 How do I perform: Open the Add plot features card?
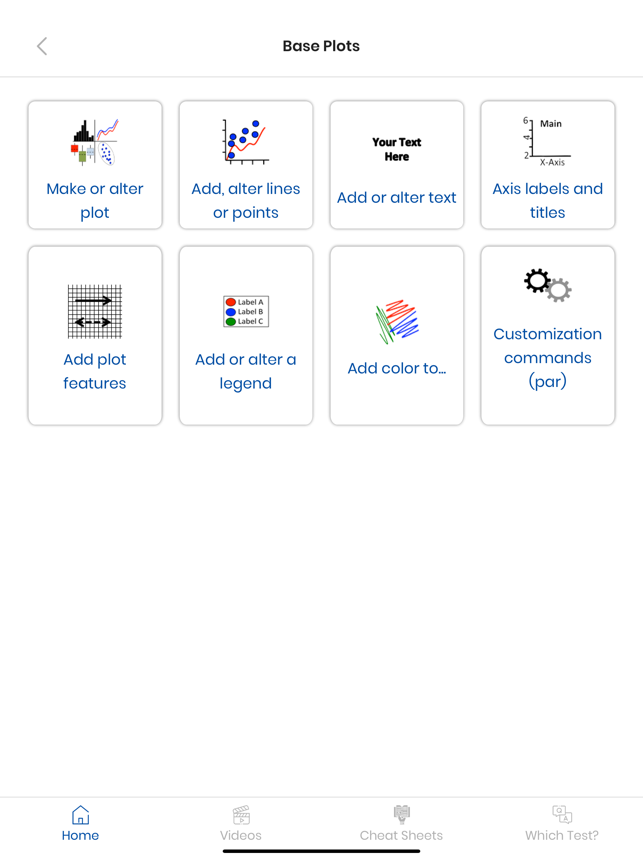tap(95, 336)
